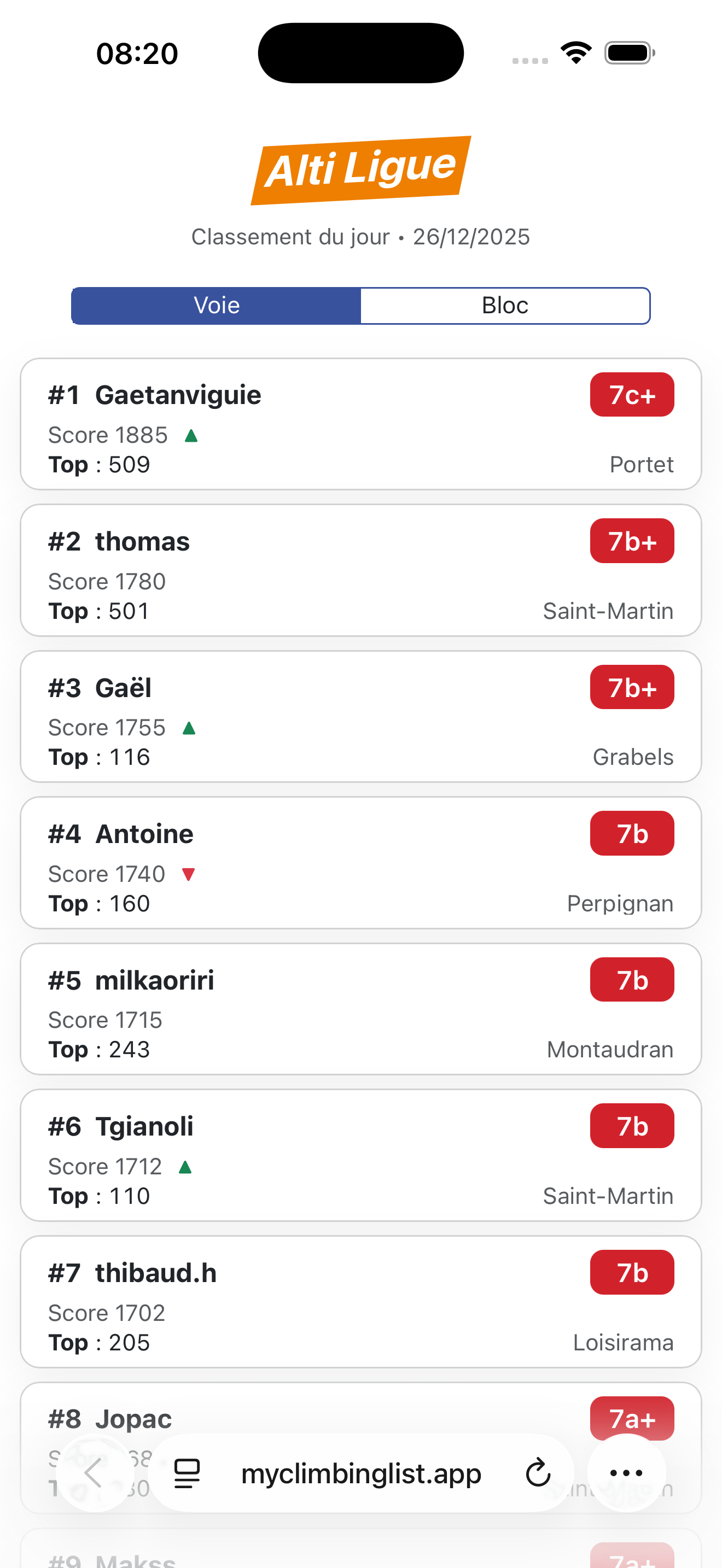Open the Safari more options ellipsis
This screenshot has width=722, height=1568.
coord(626,1473)
